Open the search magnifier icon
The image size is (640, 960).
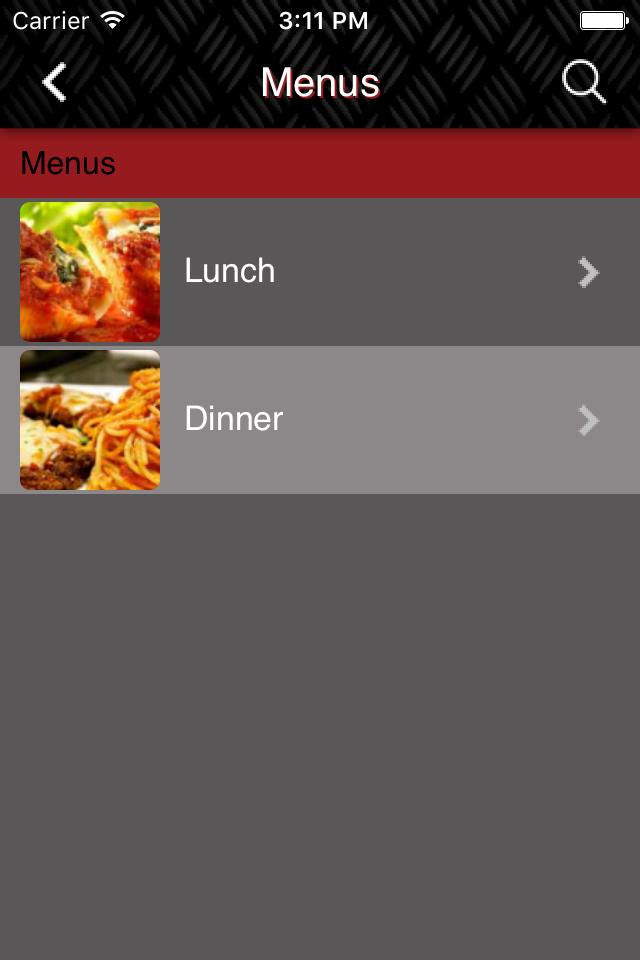tap(584, 82)
